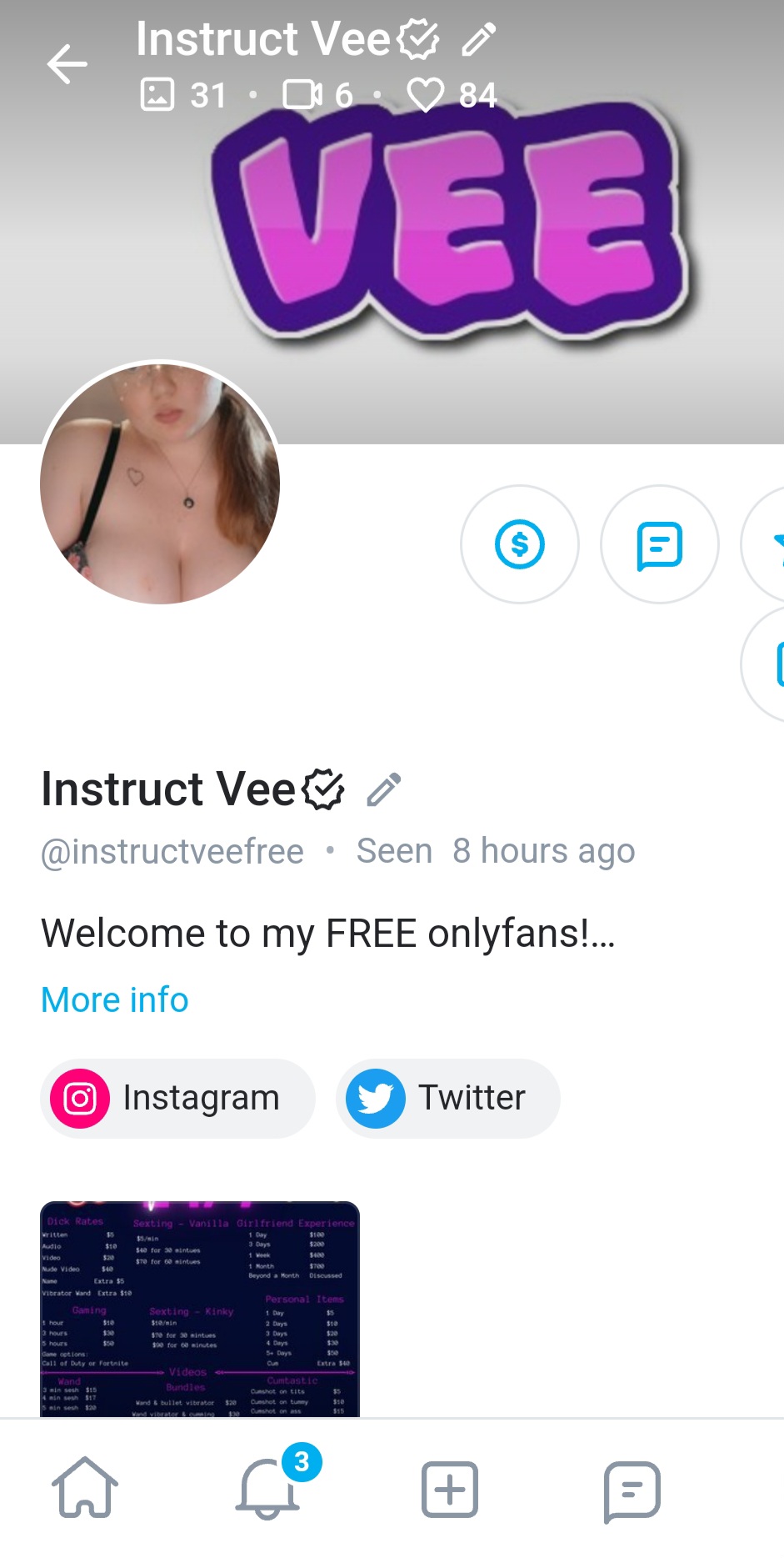Open the chats tab
This screenshot has width=784, height=1558.
point(632,1488)
